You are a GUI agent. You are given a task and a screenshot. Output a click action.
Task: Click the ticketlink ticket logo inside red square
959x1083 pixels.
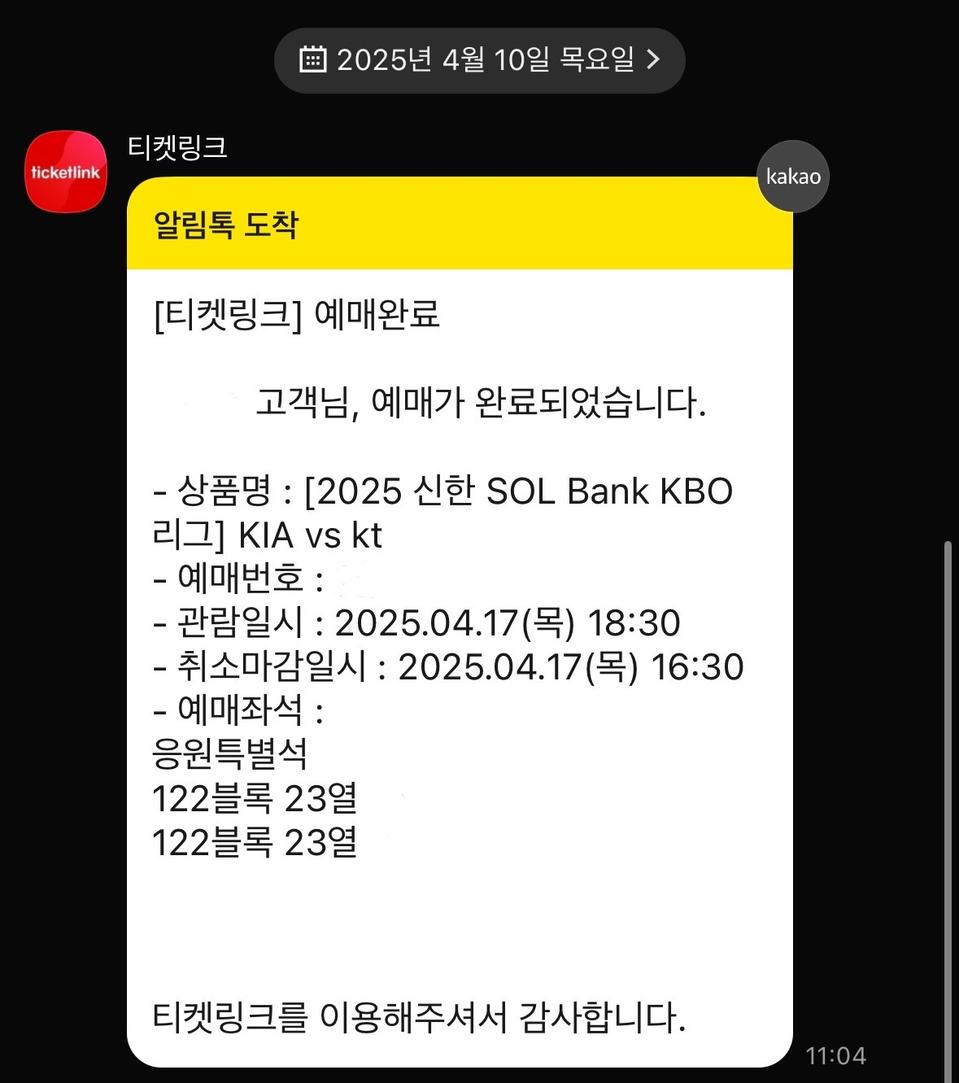click(65, 171)
